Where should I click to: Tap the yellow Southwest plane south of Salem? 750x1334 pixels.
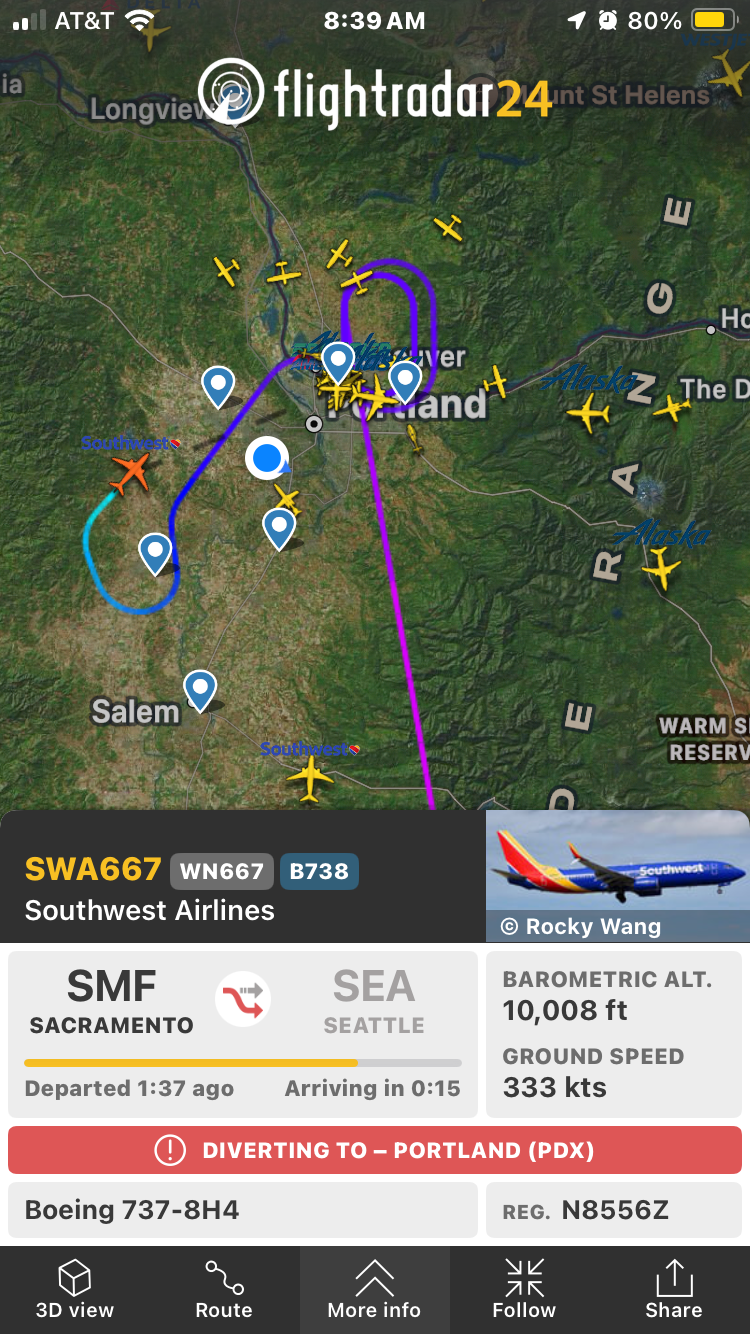click(310, 776)
